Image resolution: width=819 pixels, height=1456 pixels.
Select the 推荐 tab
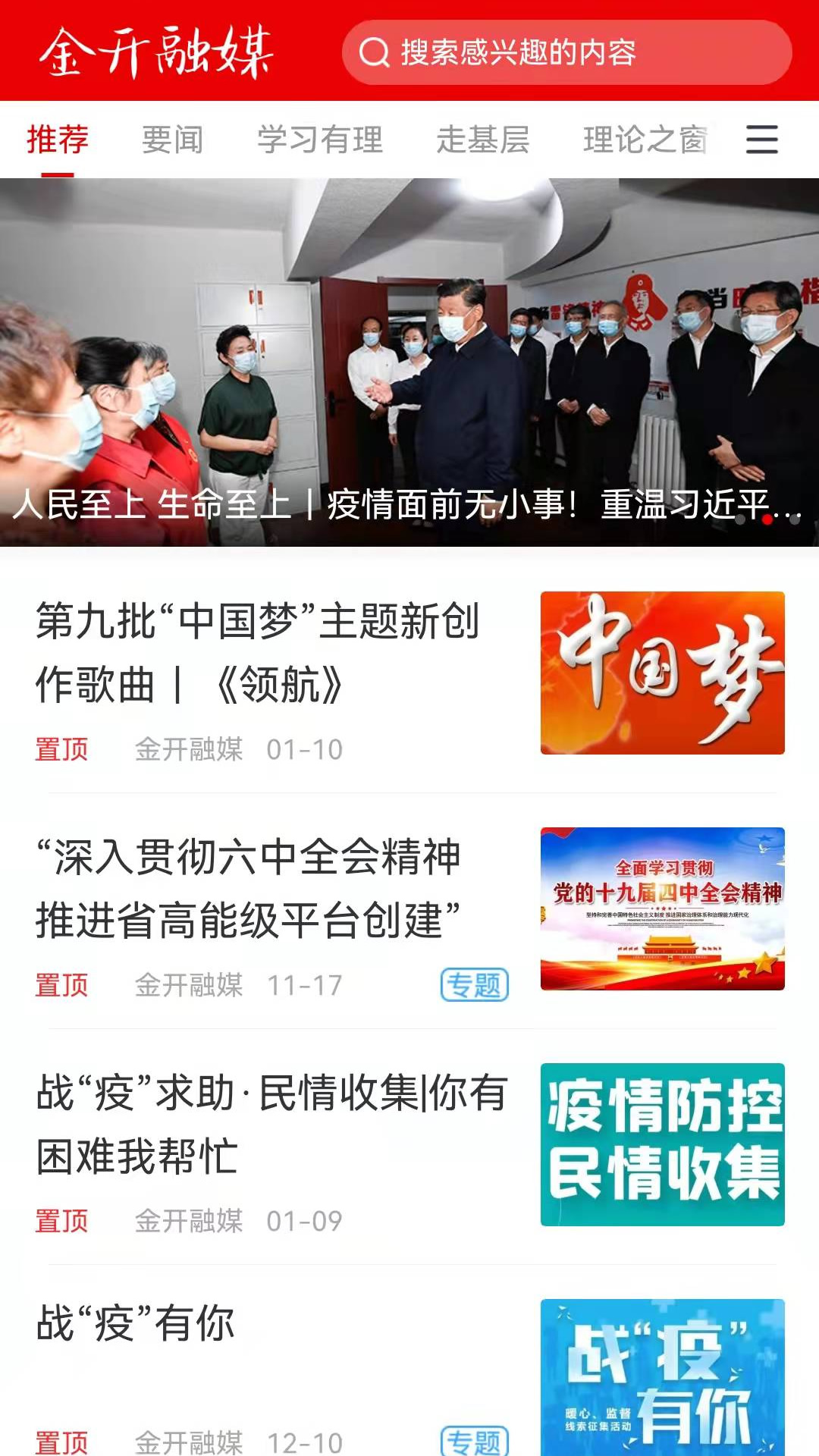click(x=58, y=140)
